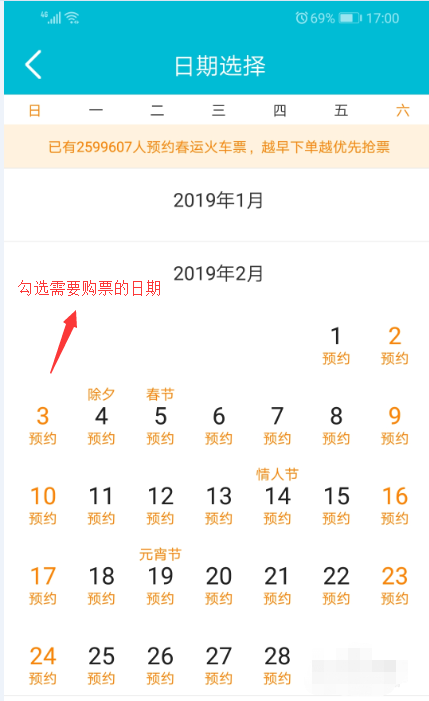Select February 10 in the calendar
429x701 pixels.
point(43,506)
